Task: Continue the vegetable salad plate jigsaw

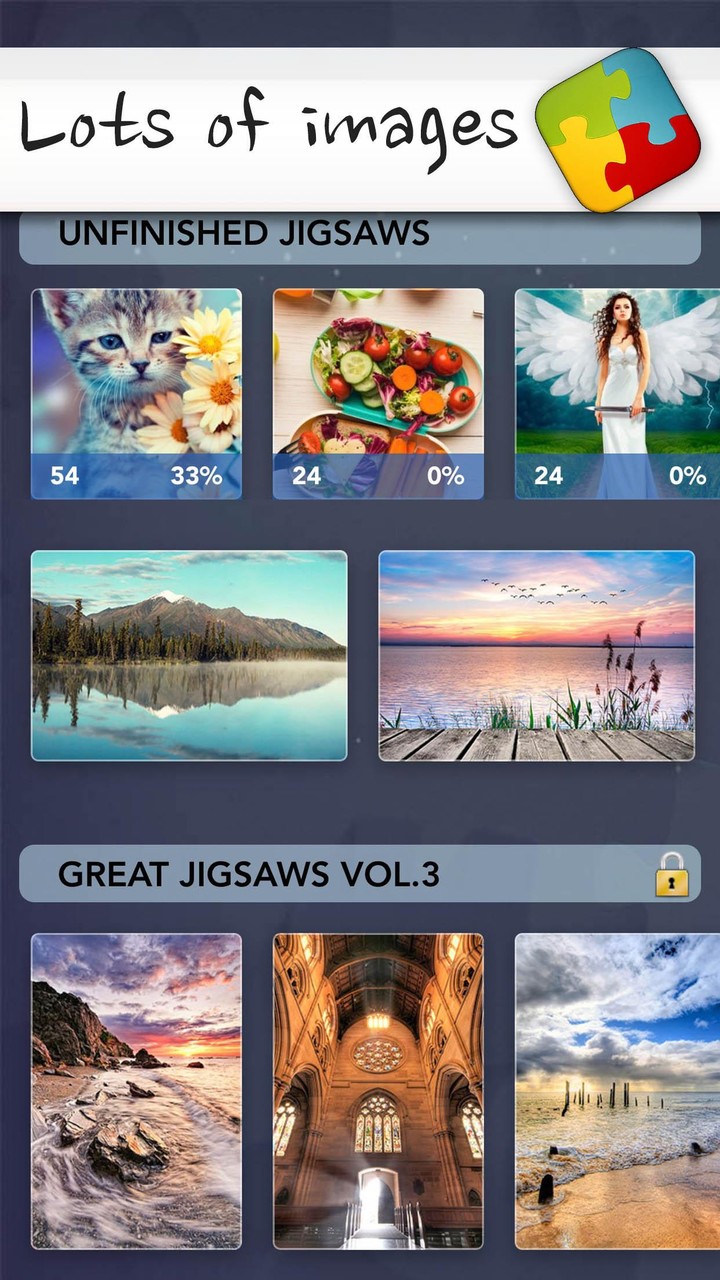Action: (x=378, y=393)
